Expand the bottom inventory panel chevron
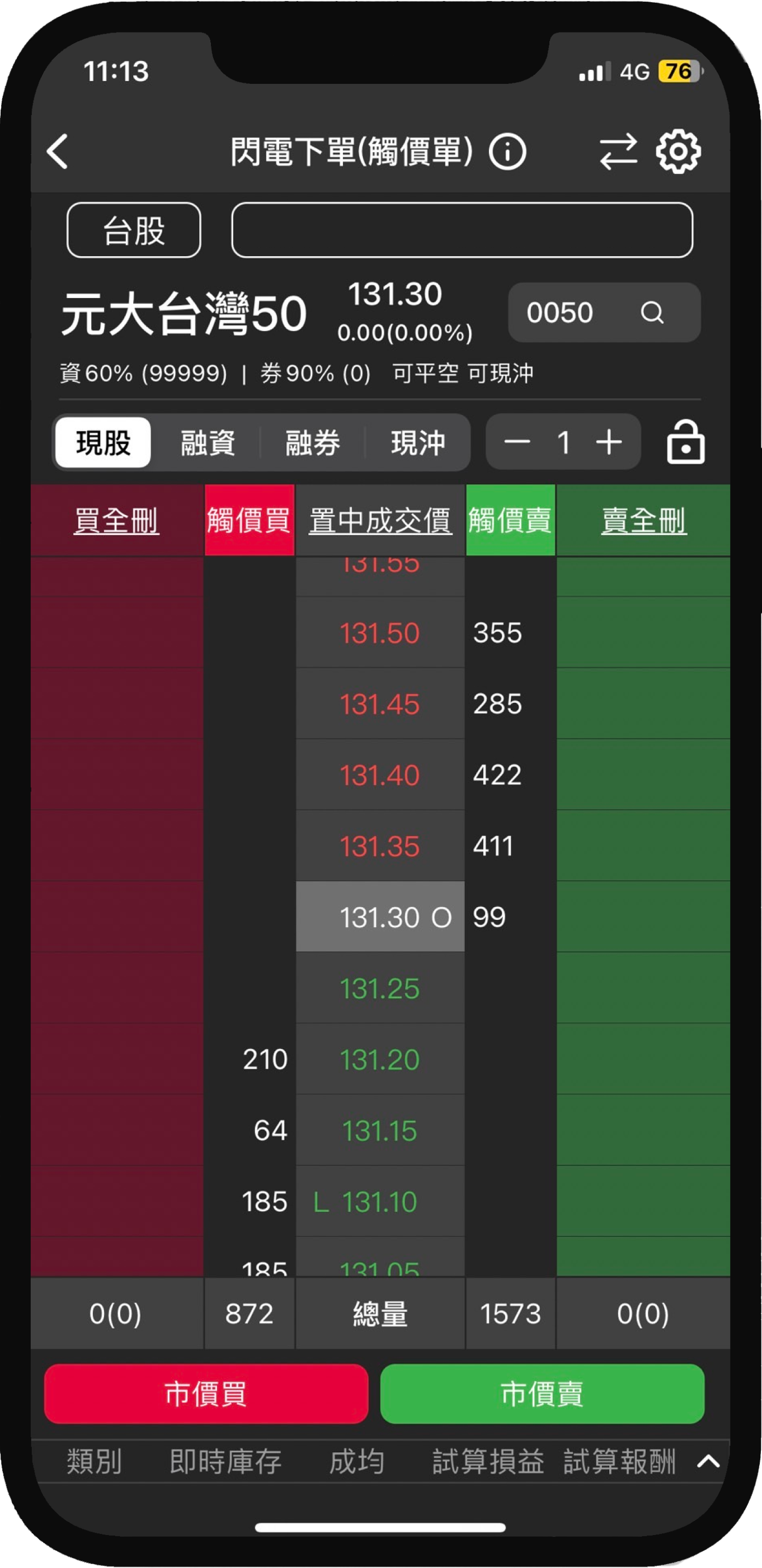The width and height of the screenshot is (762, 1568). [x=708, y=1461]
